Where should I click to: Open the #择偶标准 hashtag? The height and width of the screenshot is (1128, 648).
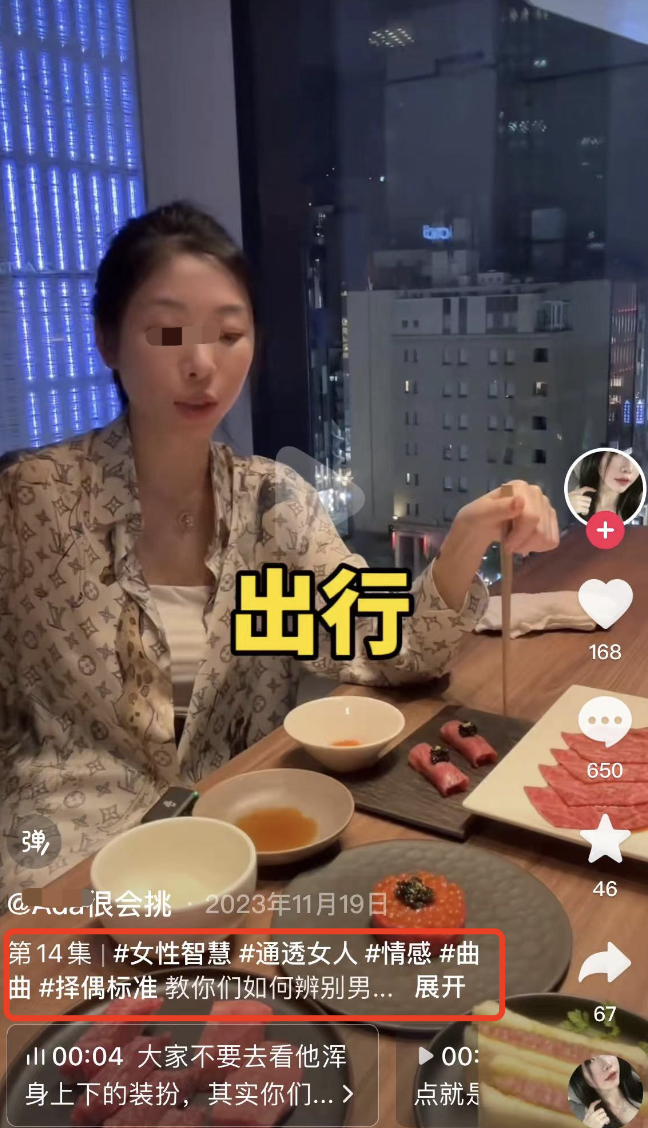pyautogui.click(x=98, y=988)
